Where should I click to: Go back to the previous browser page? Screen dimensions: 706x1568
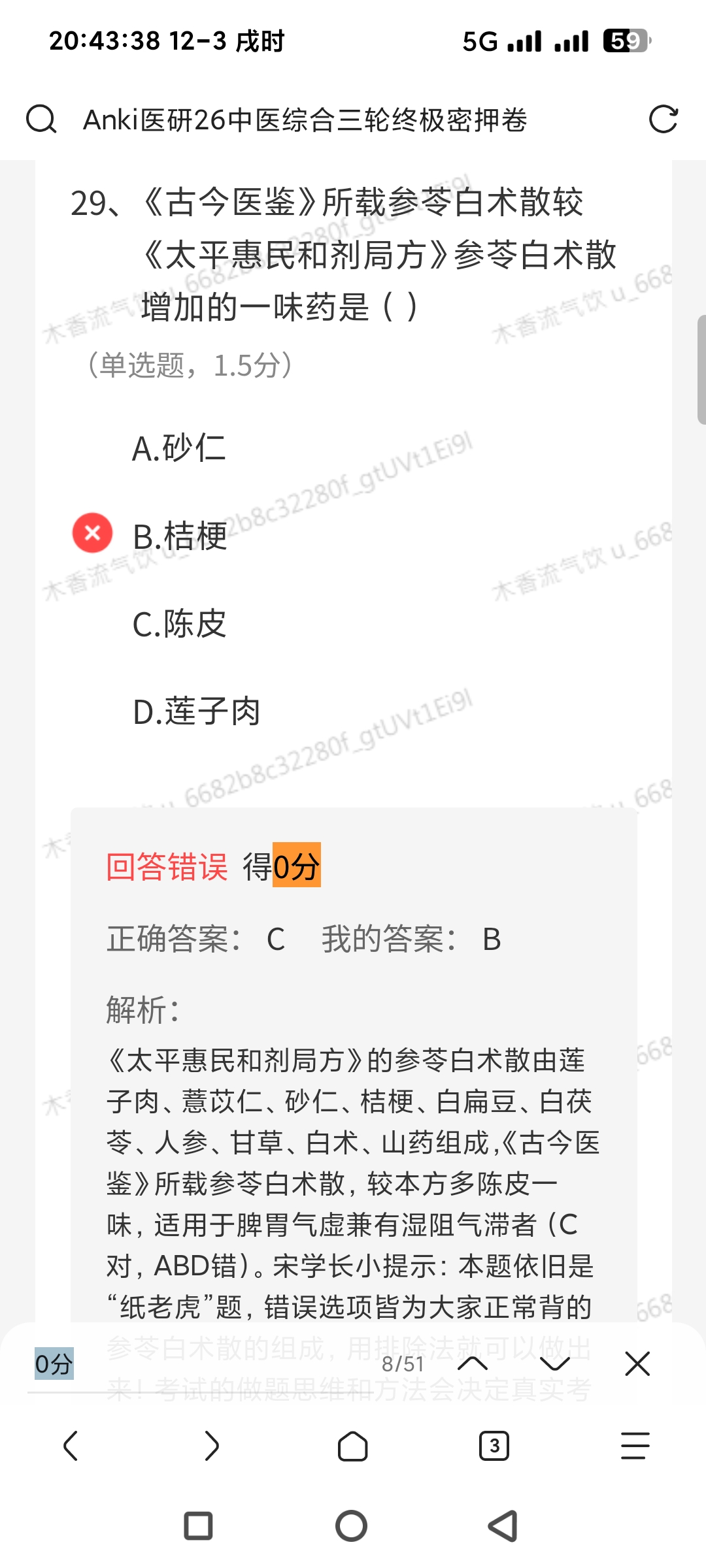(71, 1445)
